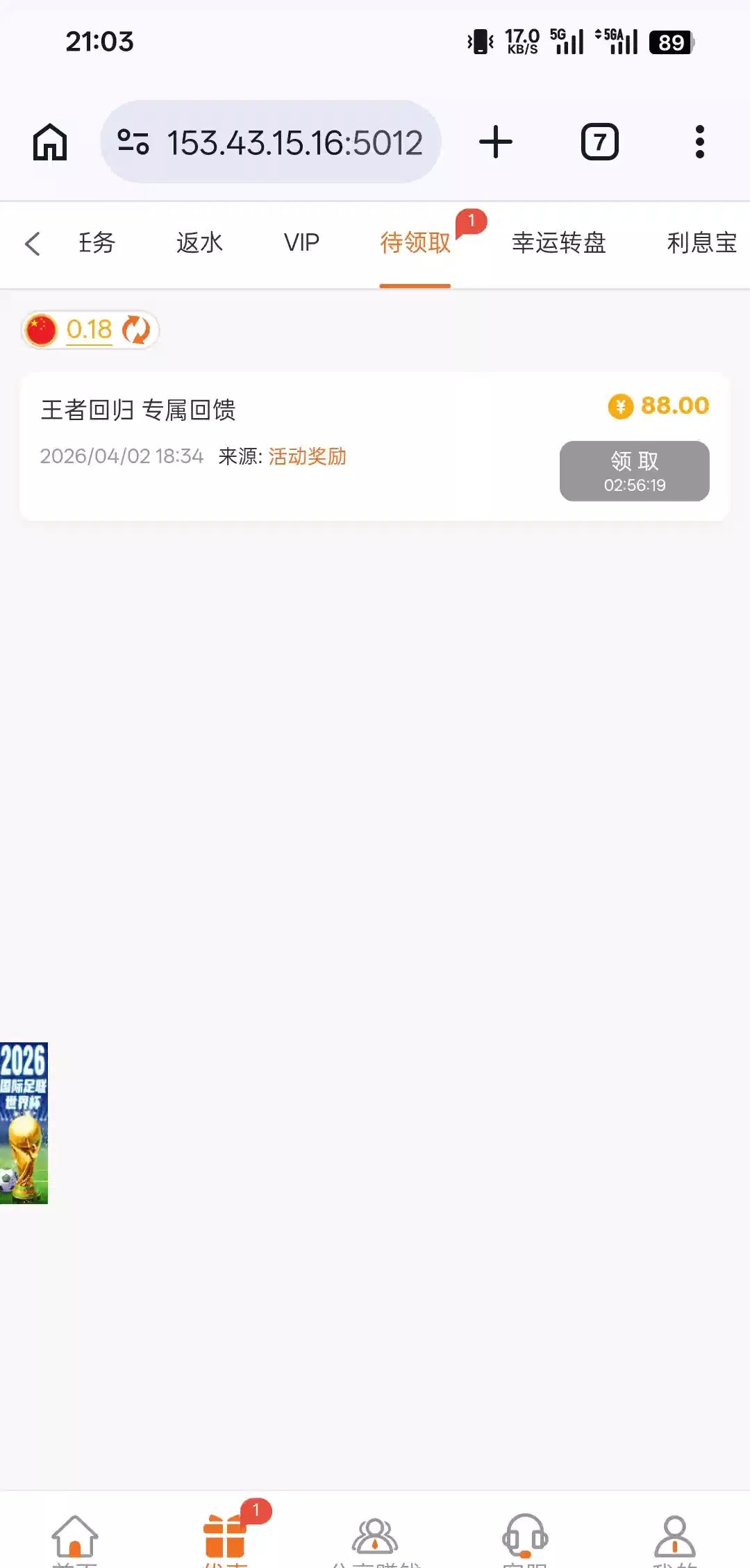
Task: Open the gift box tab in bottom navigation
Action: 224,1538
